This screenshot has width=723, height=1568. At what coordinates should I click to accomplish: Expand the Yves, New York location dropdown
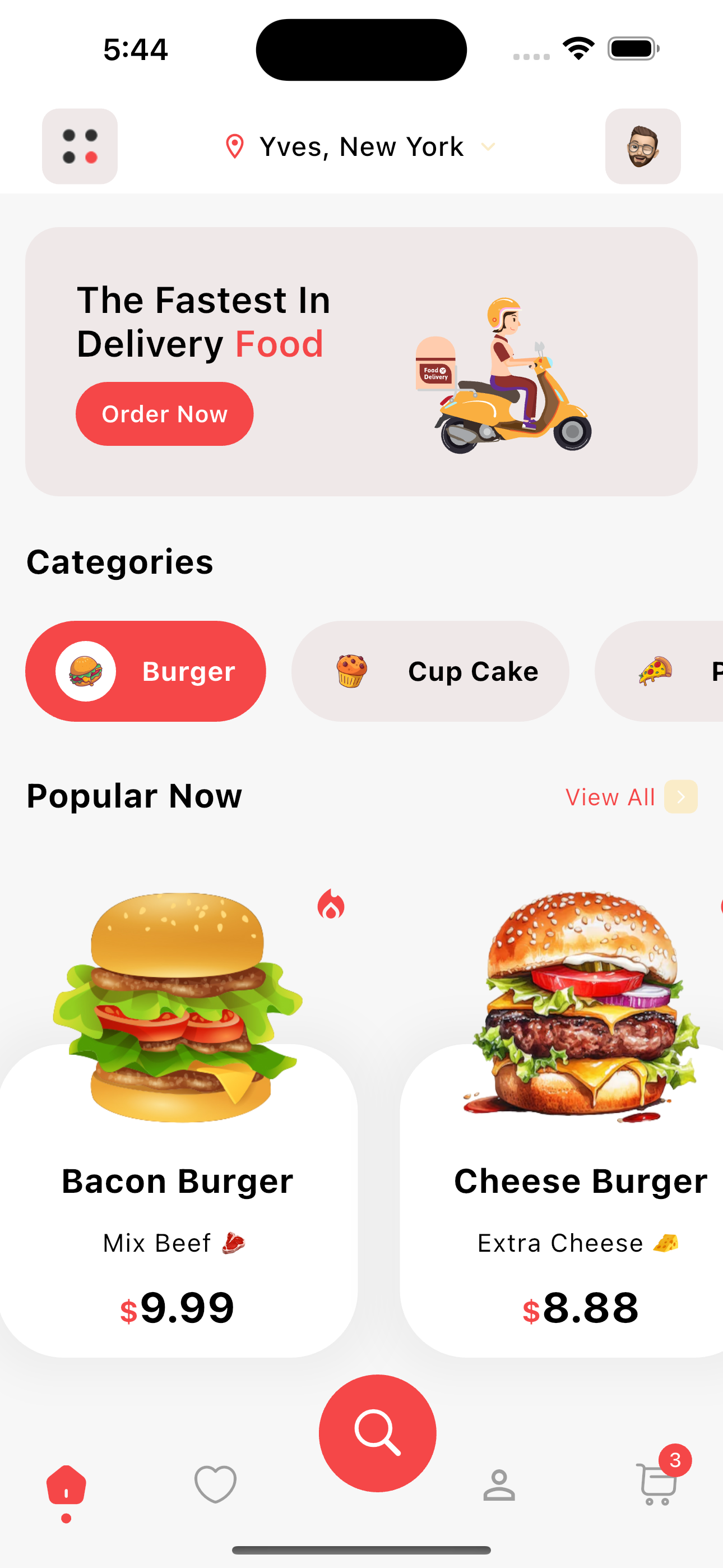pyautogui.click(x=361, y=147)
